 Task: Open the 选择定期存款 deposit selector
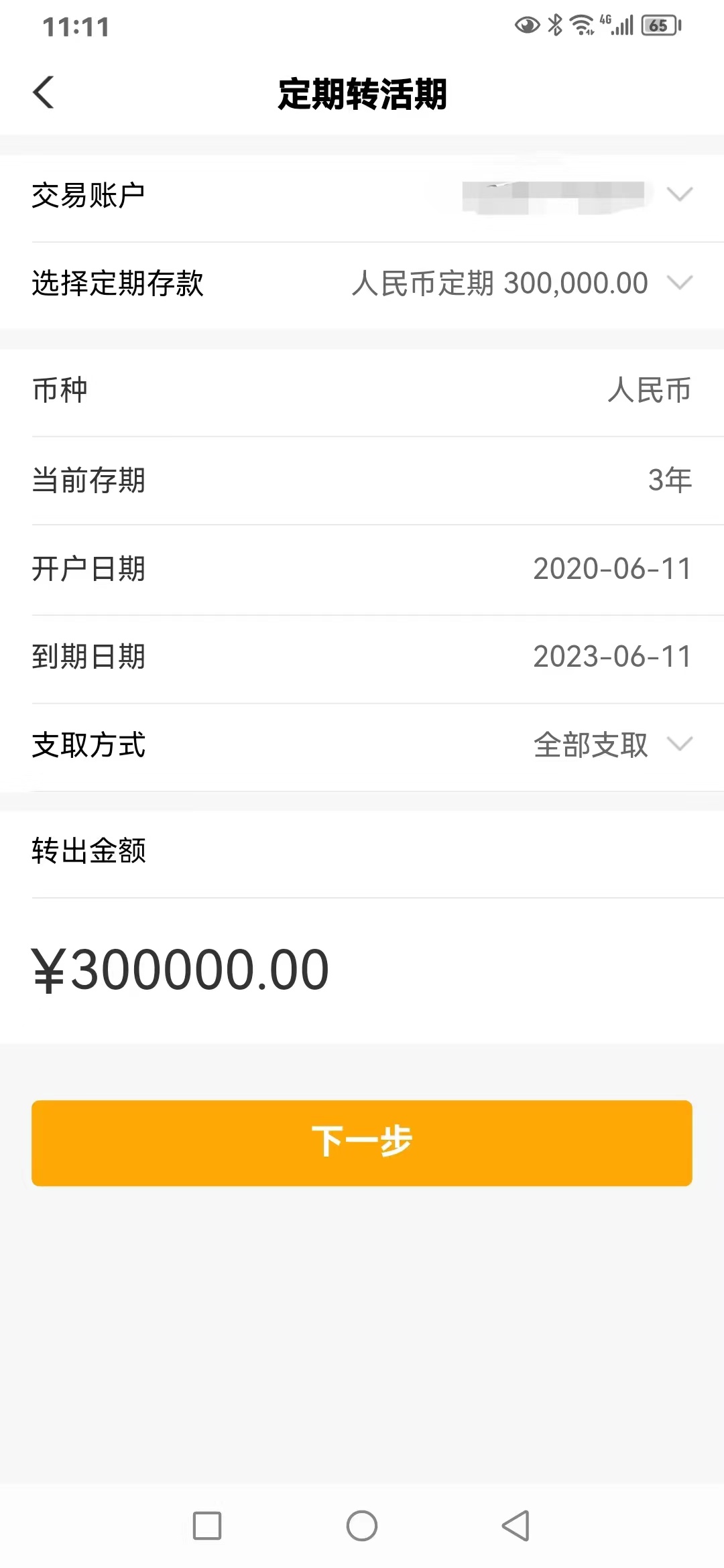coord(362,283)
